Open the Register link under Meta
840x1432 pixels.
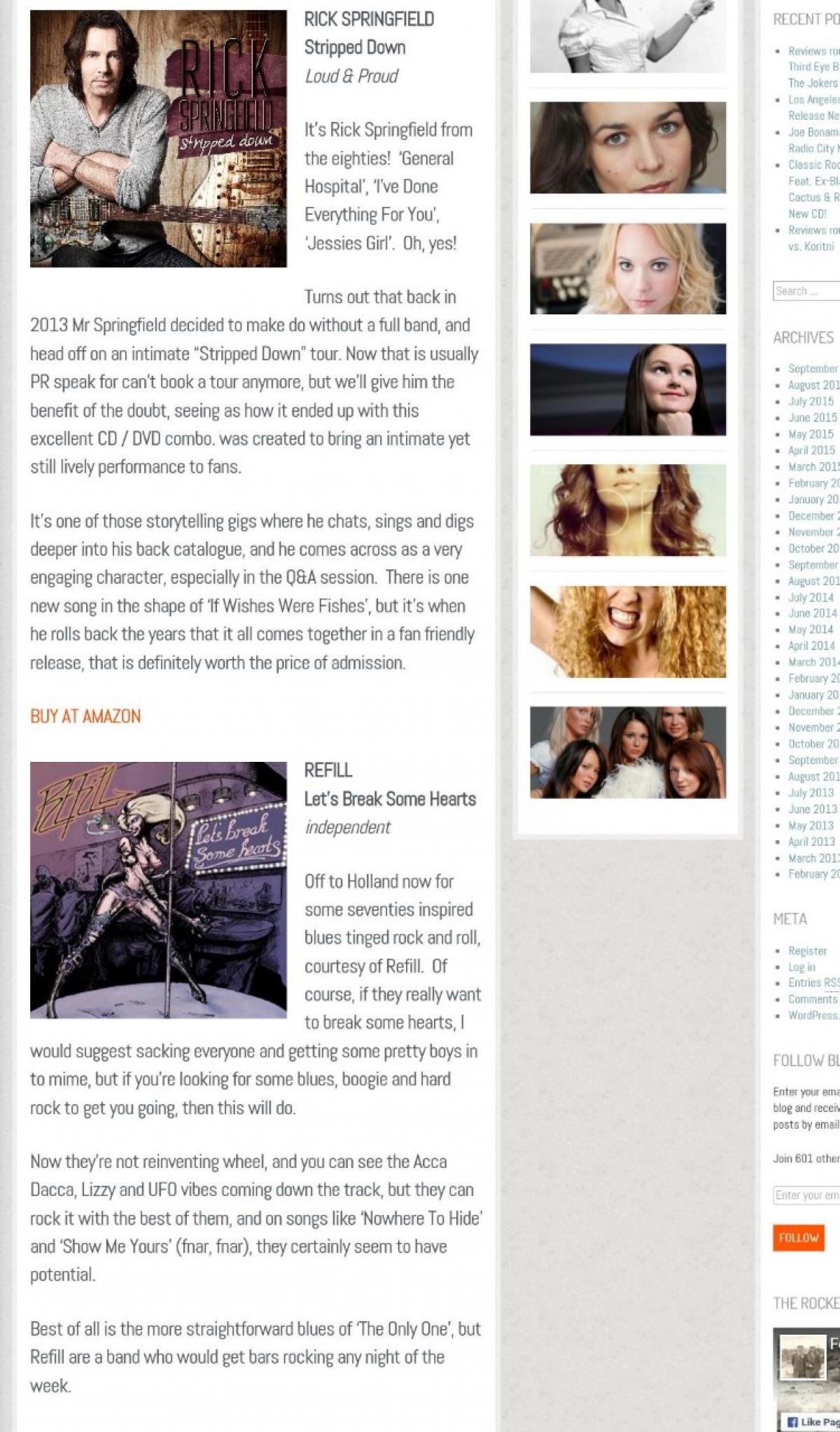[807, 951]
